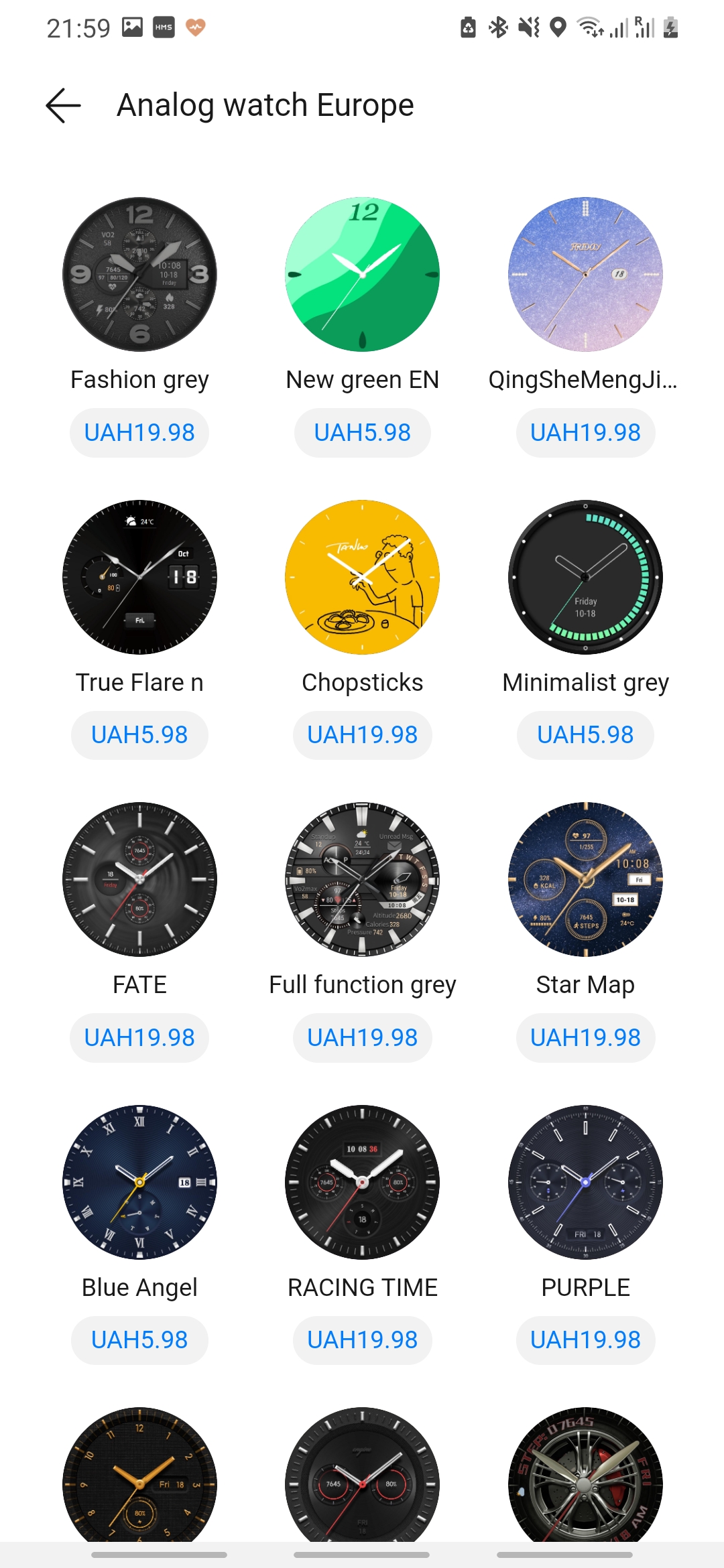Buy Minimalist grey for UAH5.98
Screen dimensions: 724x1568
pos(585,735)
